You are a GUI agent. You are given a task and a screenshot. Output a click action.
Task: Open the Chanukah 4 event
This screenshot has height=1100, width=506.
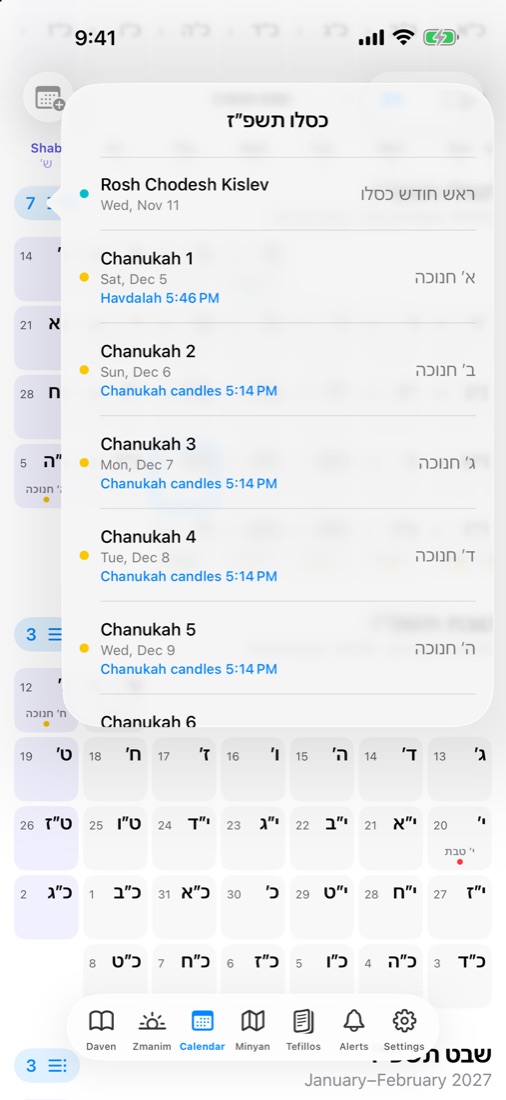(278, 555)
